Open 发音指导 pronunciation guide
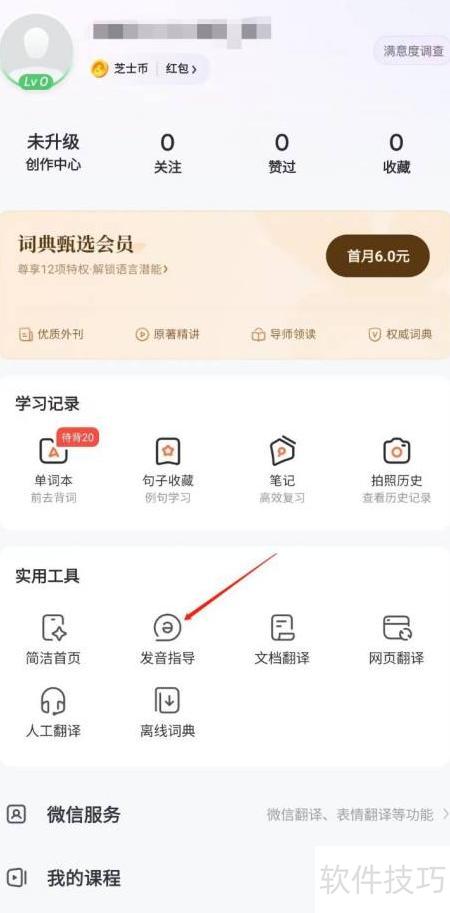The width and height of the screenshot is (450, 913). (168, 639)
